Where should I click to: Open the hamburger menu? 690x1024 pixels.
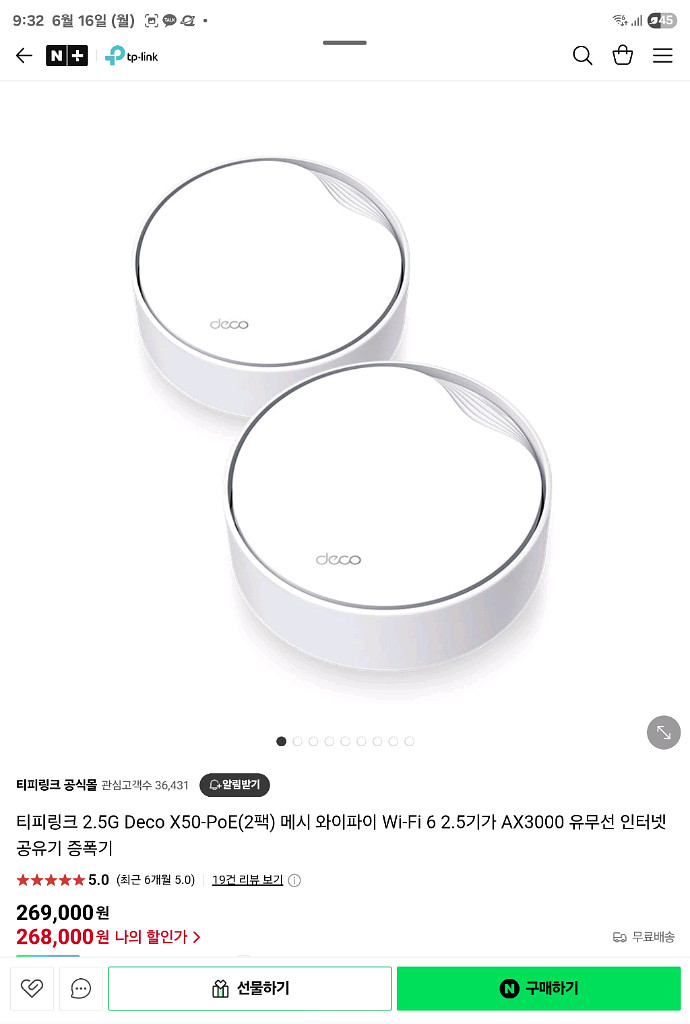point(663,55)
